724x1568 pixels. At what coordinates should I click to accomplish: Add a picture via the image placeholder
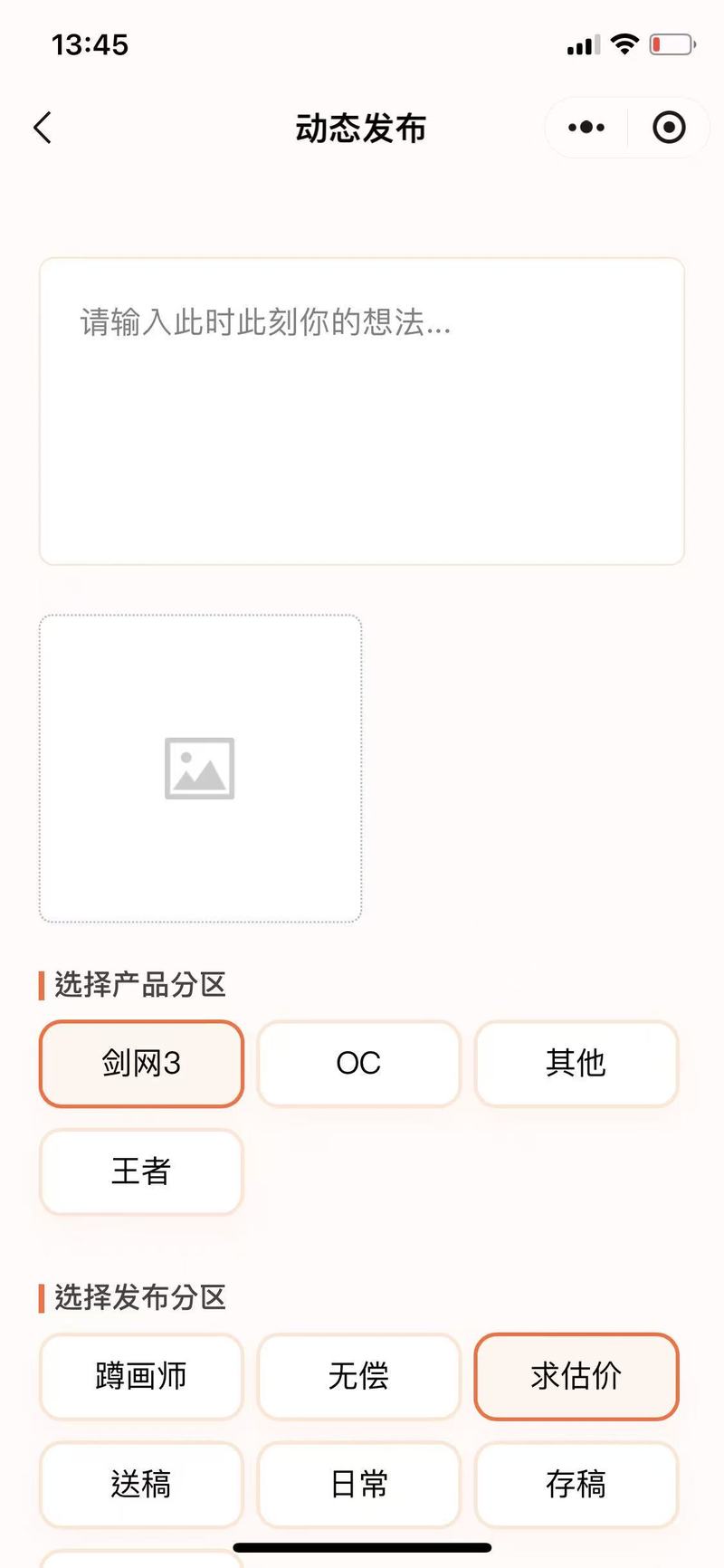click(x=200, y=769)
